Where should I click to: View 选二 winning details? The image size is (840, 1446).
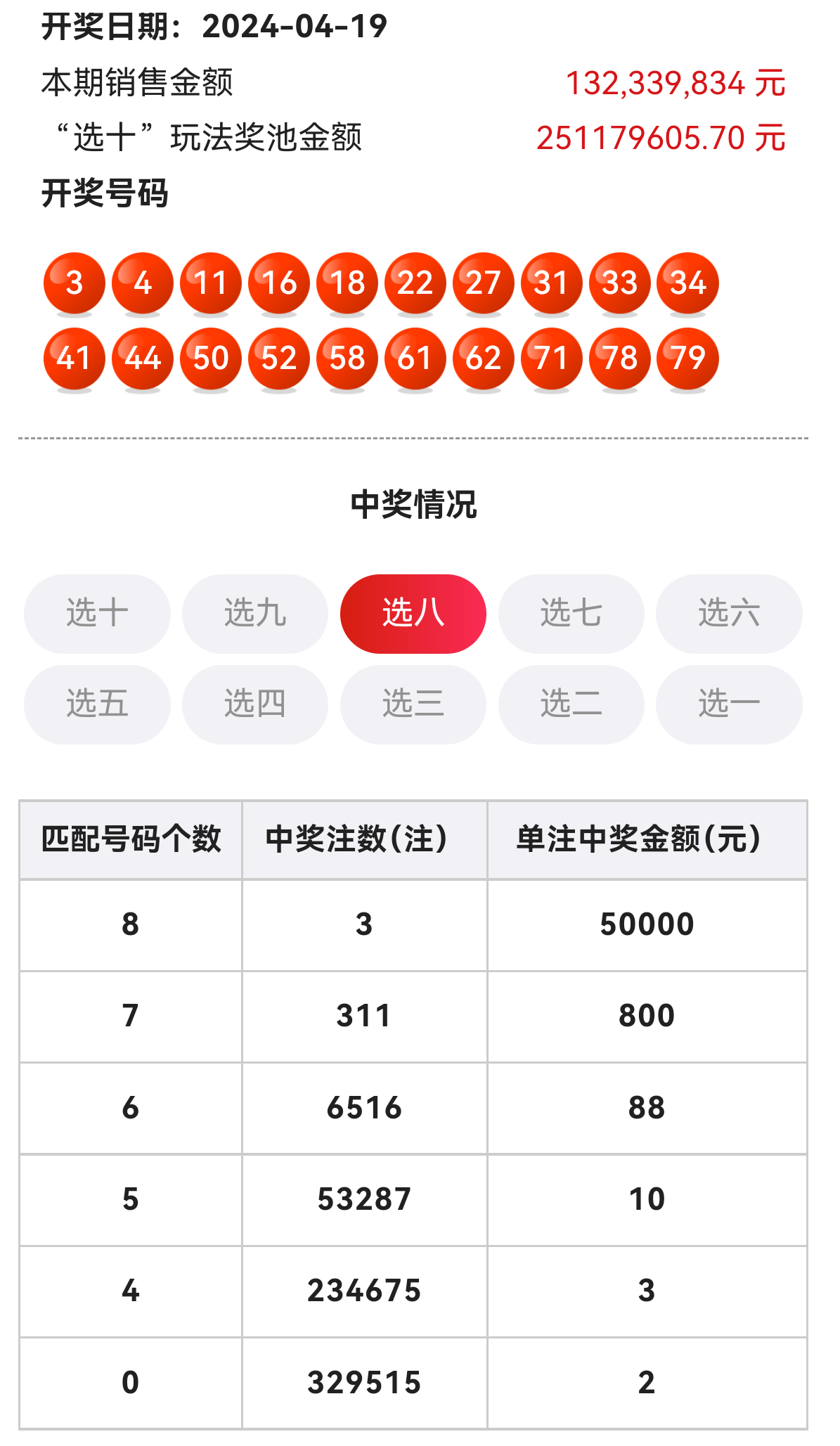pyautogui.click(x=571, y=704)
